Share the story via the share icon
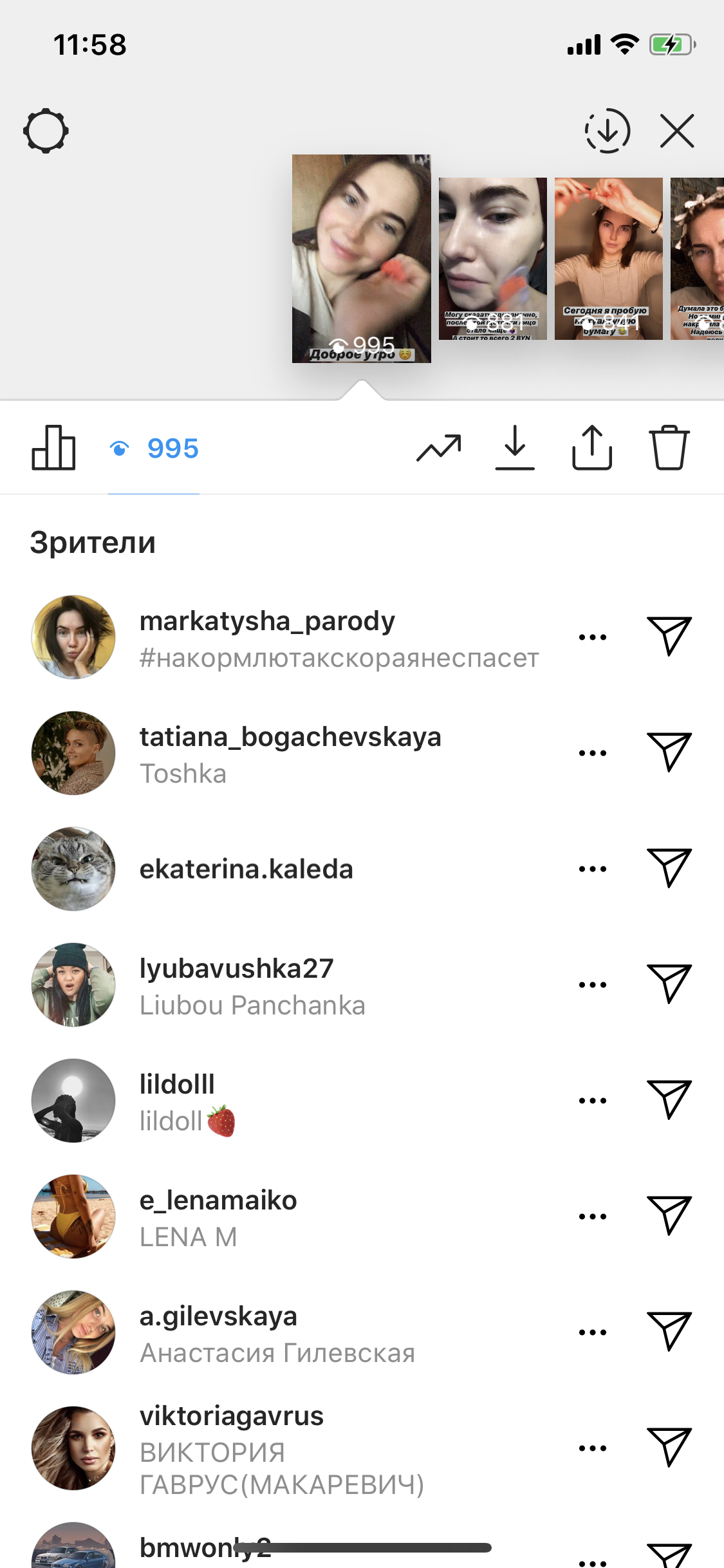724x1568 pixels. (x=591, y=448)
